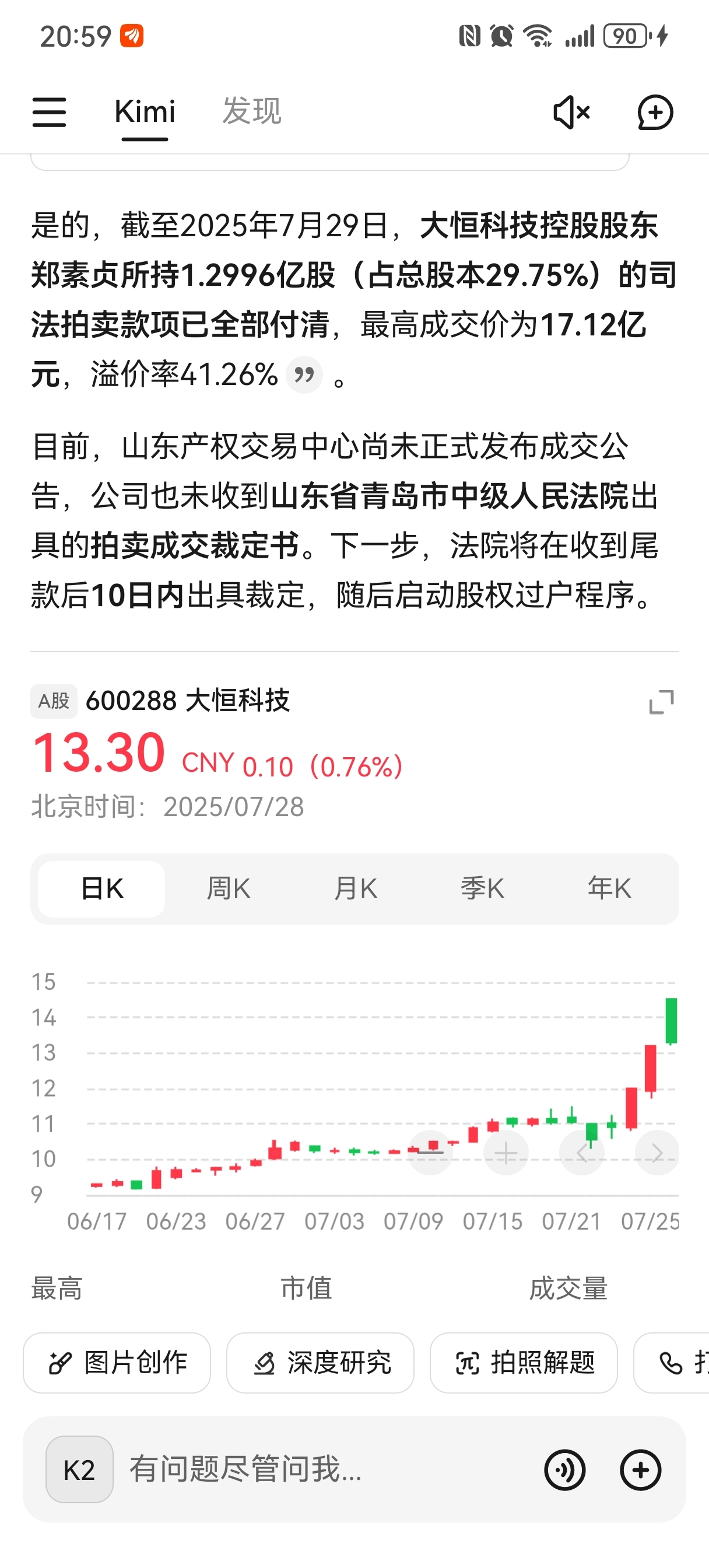This screenshot has width=709, height=1568.
Task: Zoom out the K-line chart with minus button
Action: [x=430, y=1153]
